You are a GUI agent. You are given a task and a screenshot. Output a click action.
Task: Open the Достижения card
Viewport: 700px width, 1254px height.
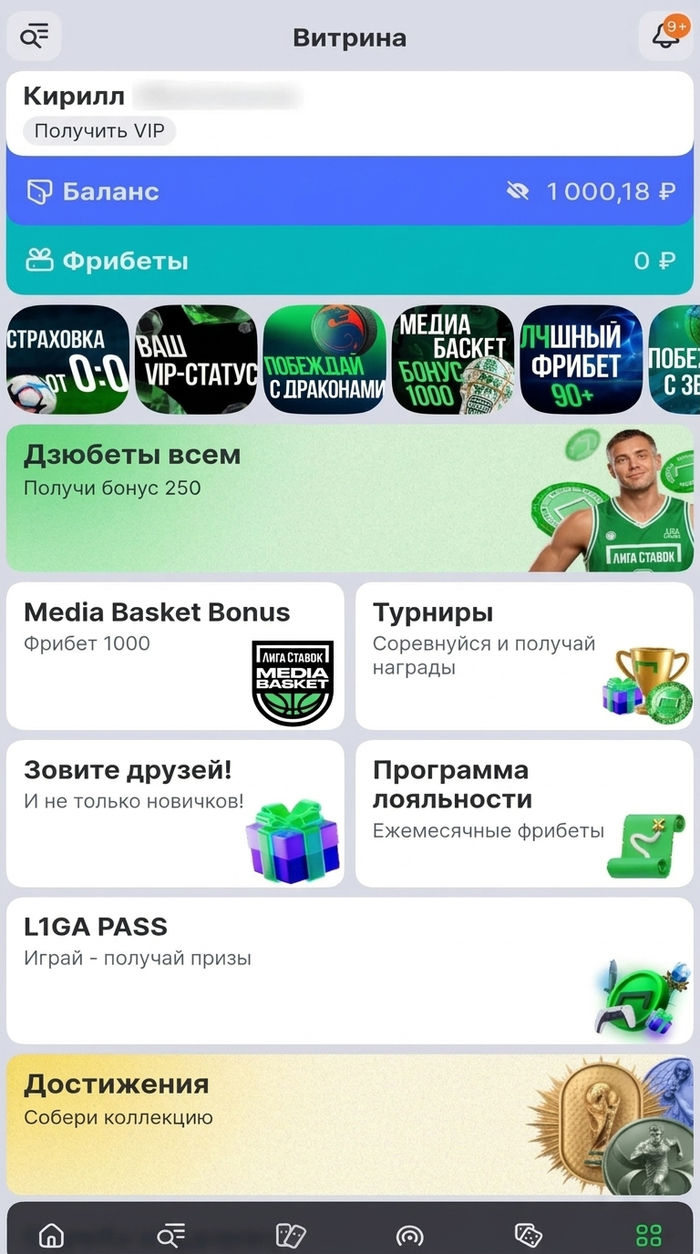click(350, 1124)
